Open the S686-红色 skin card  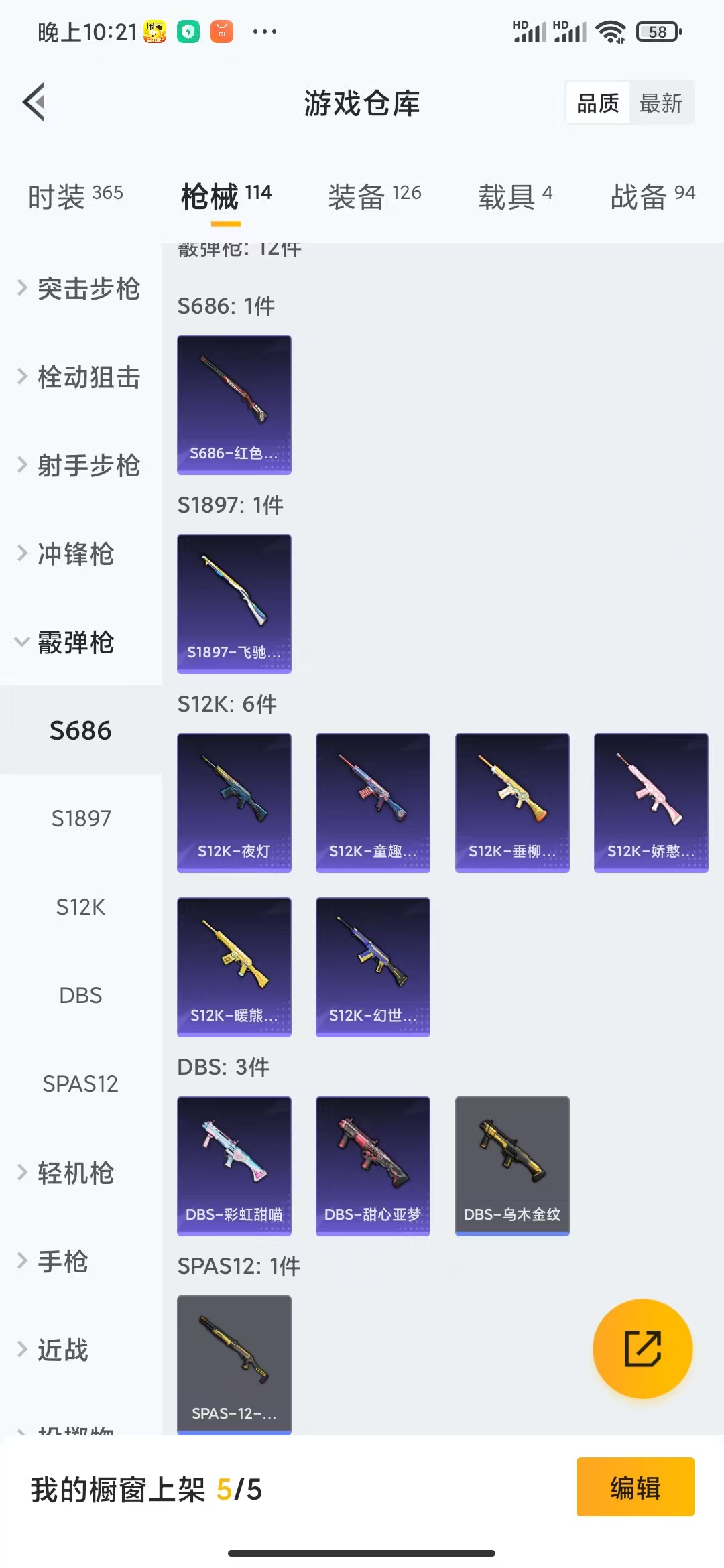point(234,405)
